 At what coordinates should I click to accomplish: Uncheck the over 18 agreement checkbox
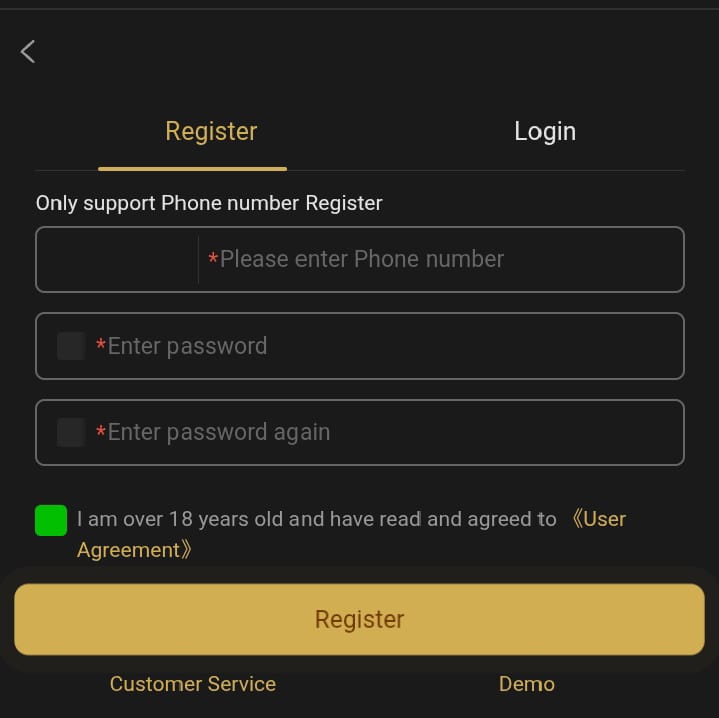tap(51, 520)
